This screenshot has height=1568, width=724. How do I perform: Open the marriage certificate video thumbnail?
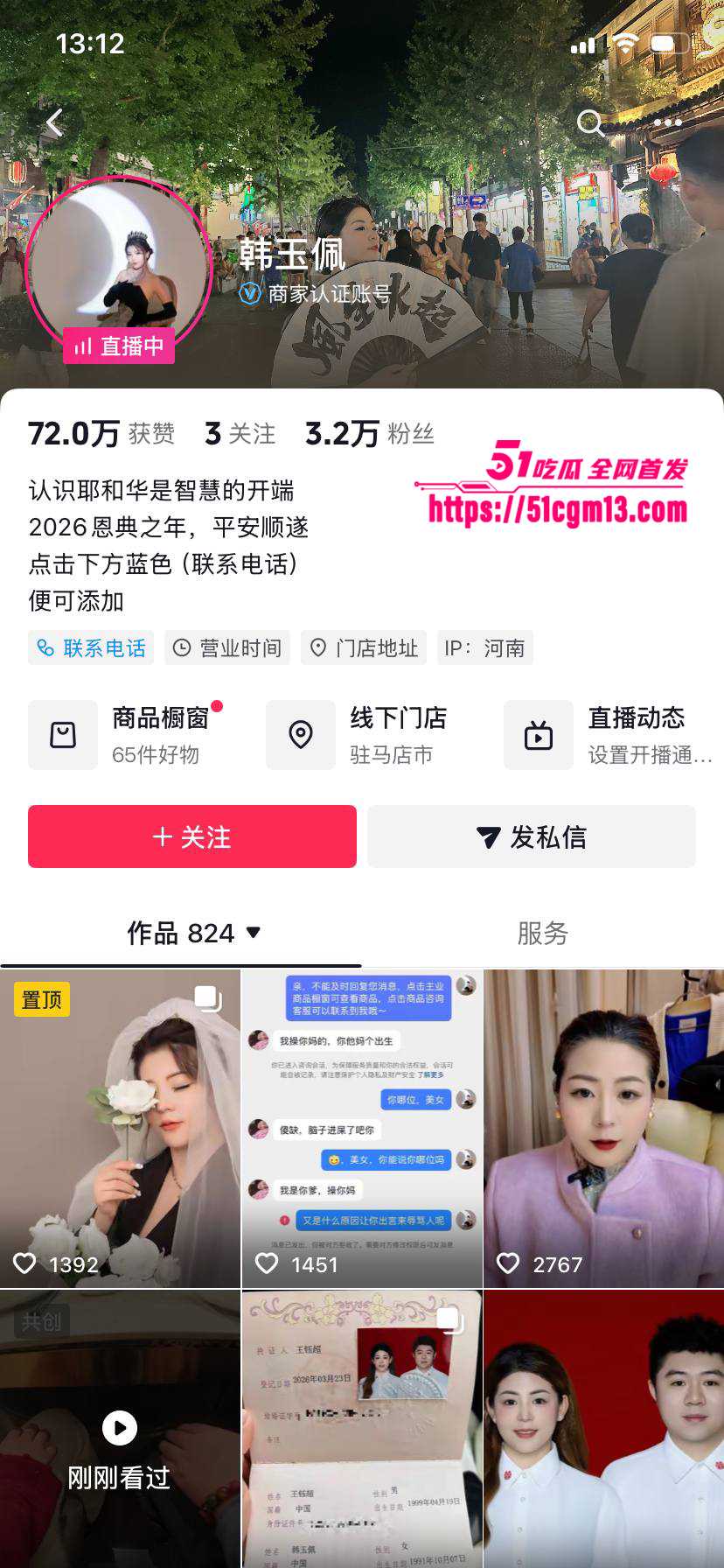(361, 1426)
